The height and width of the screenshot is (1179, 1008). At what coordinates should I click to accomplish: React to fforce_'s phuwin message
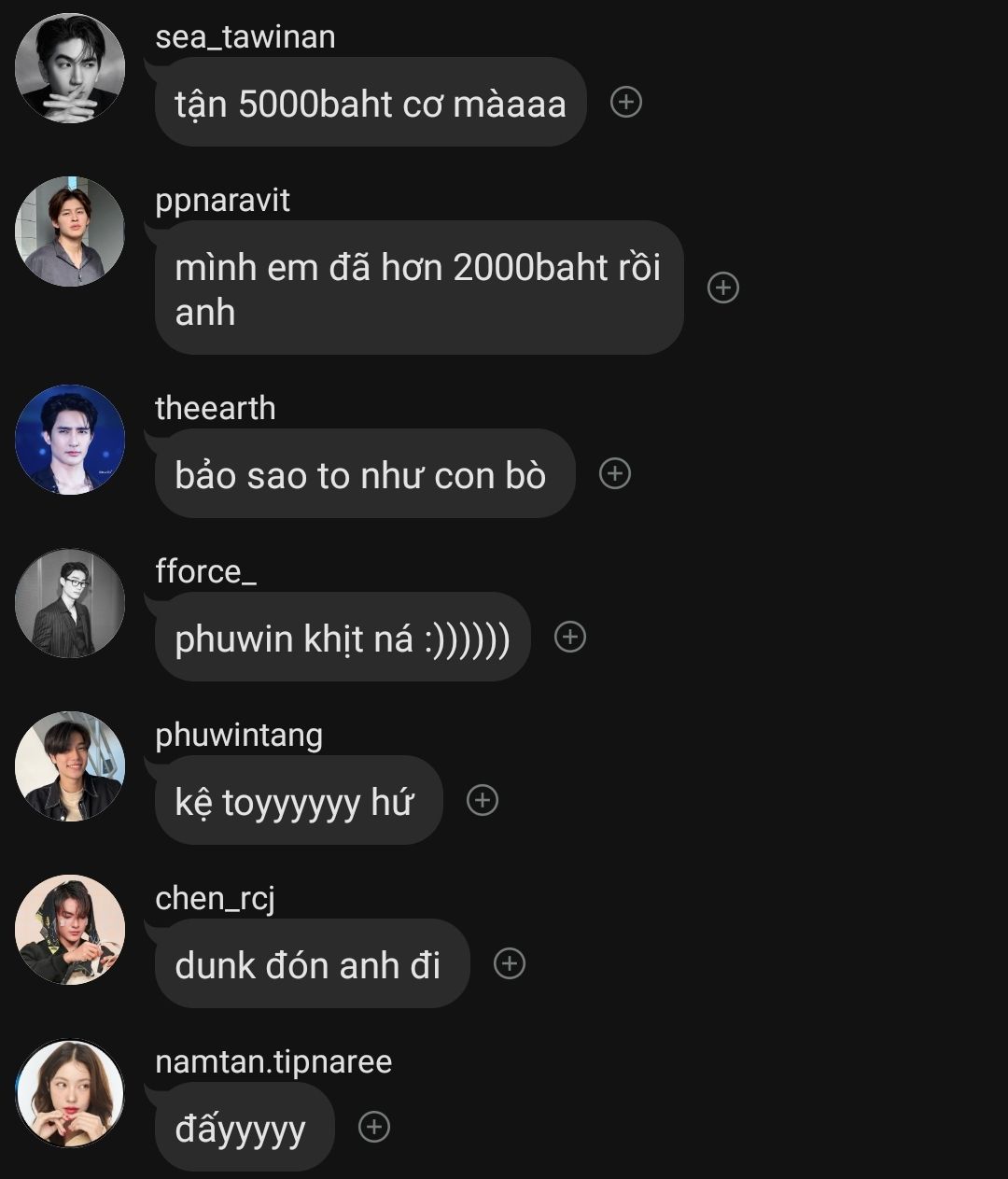569,637
